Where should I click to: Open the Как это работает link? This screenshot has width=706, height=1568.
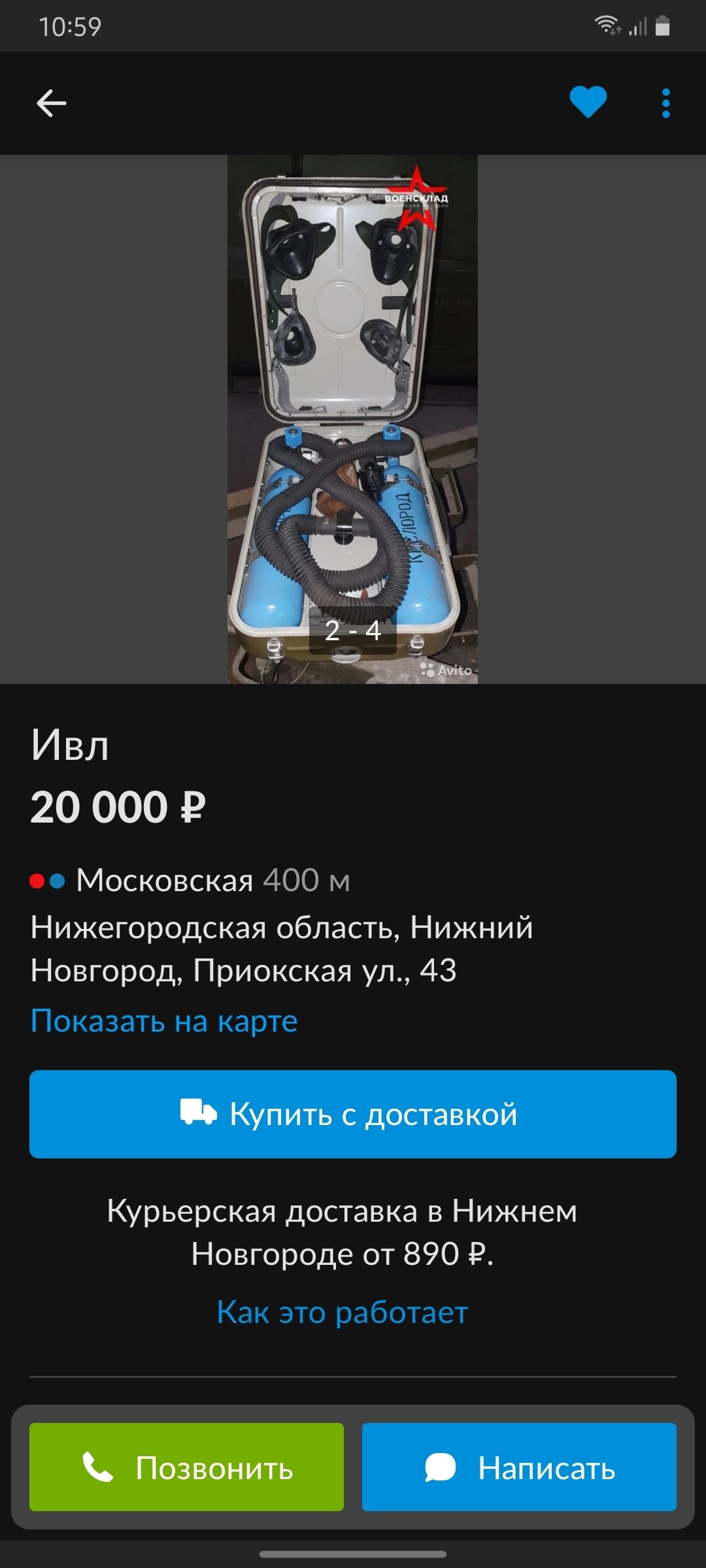(x=343, y=1312)
